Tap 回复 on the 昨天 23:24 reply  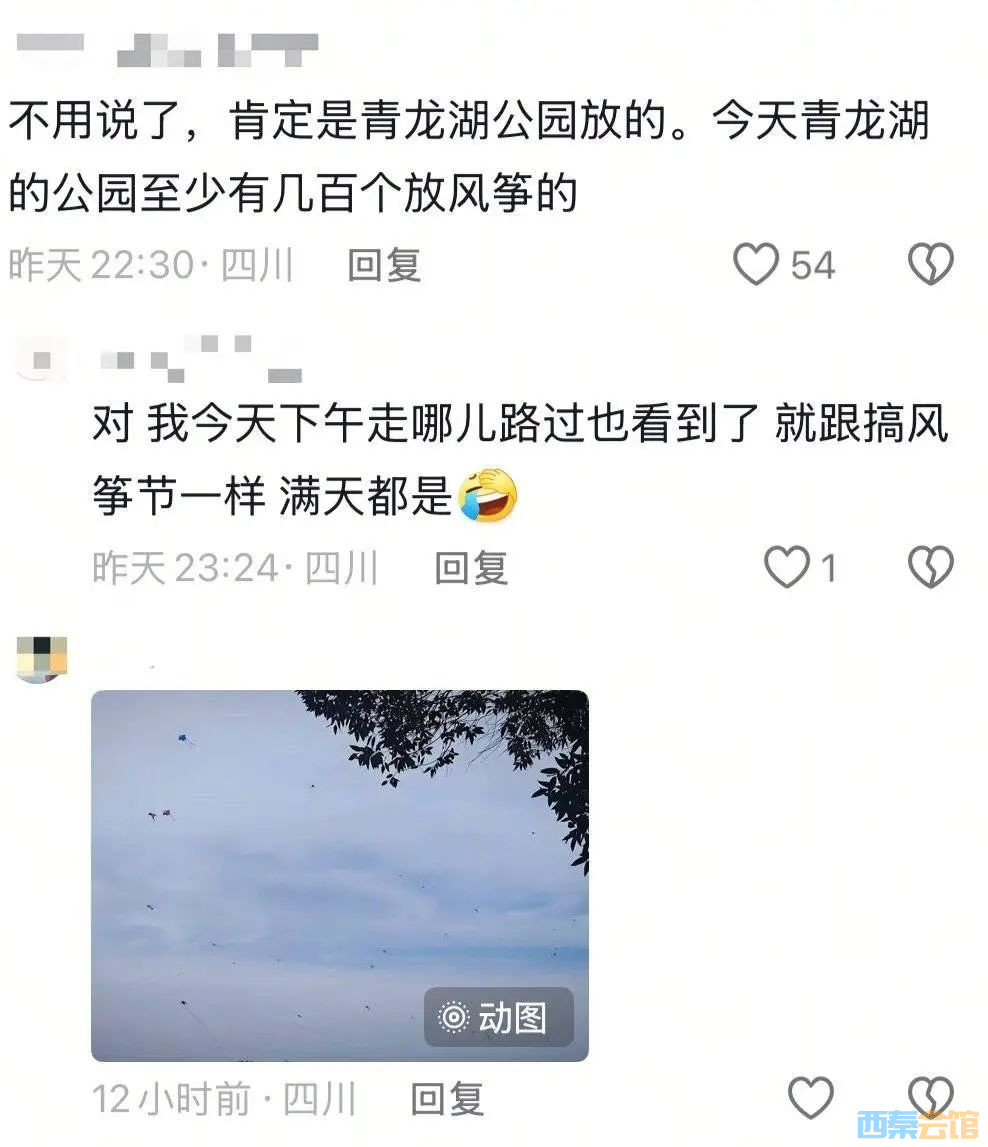coord(471,568)
